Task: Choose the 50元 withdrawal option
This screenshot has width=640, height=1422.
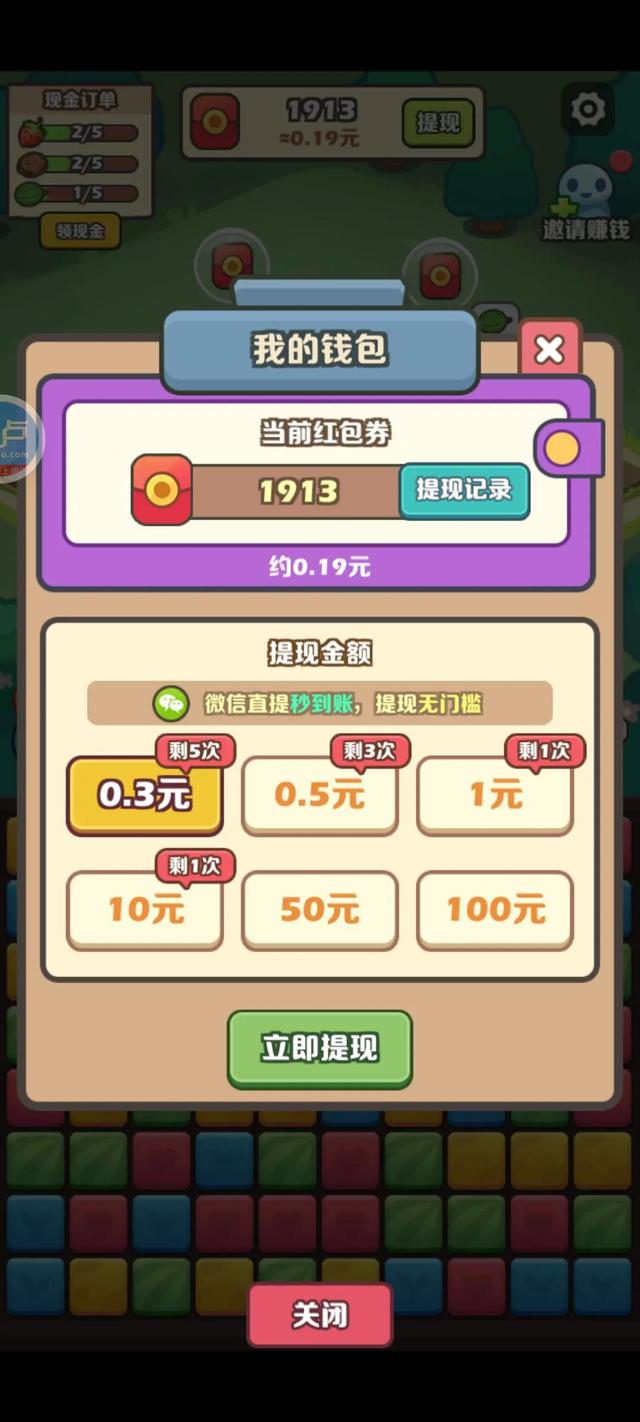Action: tap(320, 910)
